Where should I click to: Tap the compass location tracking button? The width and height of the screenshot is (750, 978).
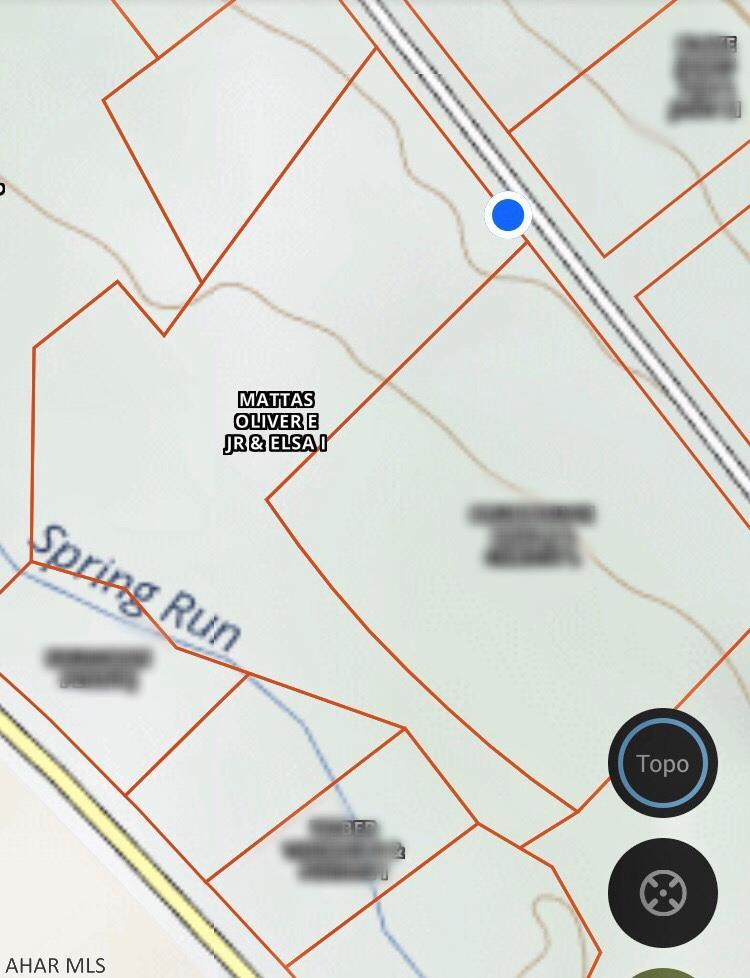click(x=662, y=892)
